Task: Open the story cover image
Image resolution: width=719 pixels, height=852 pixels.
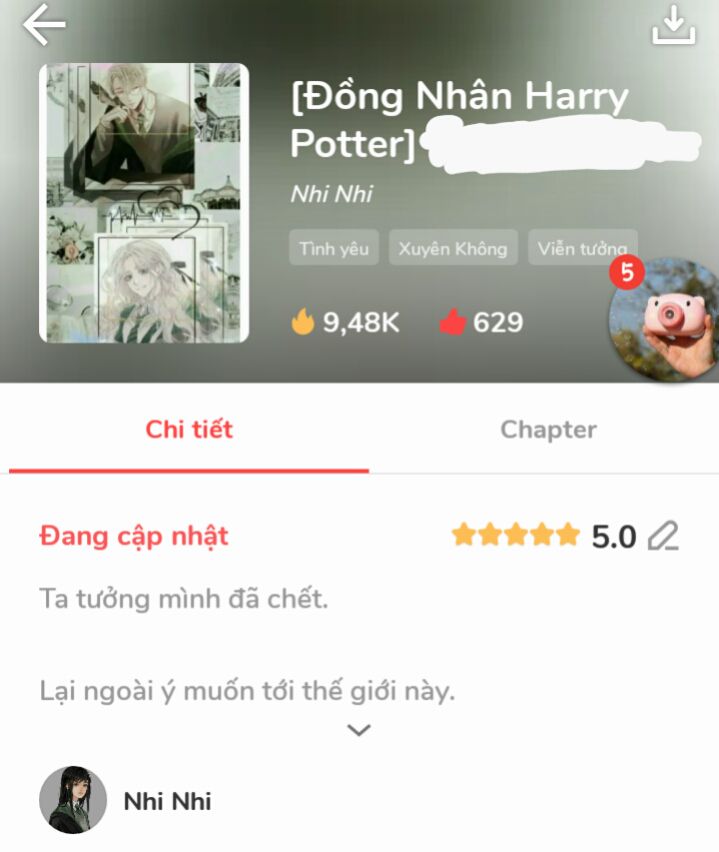Action: tap(144, 203)
